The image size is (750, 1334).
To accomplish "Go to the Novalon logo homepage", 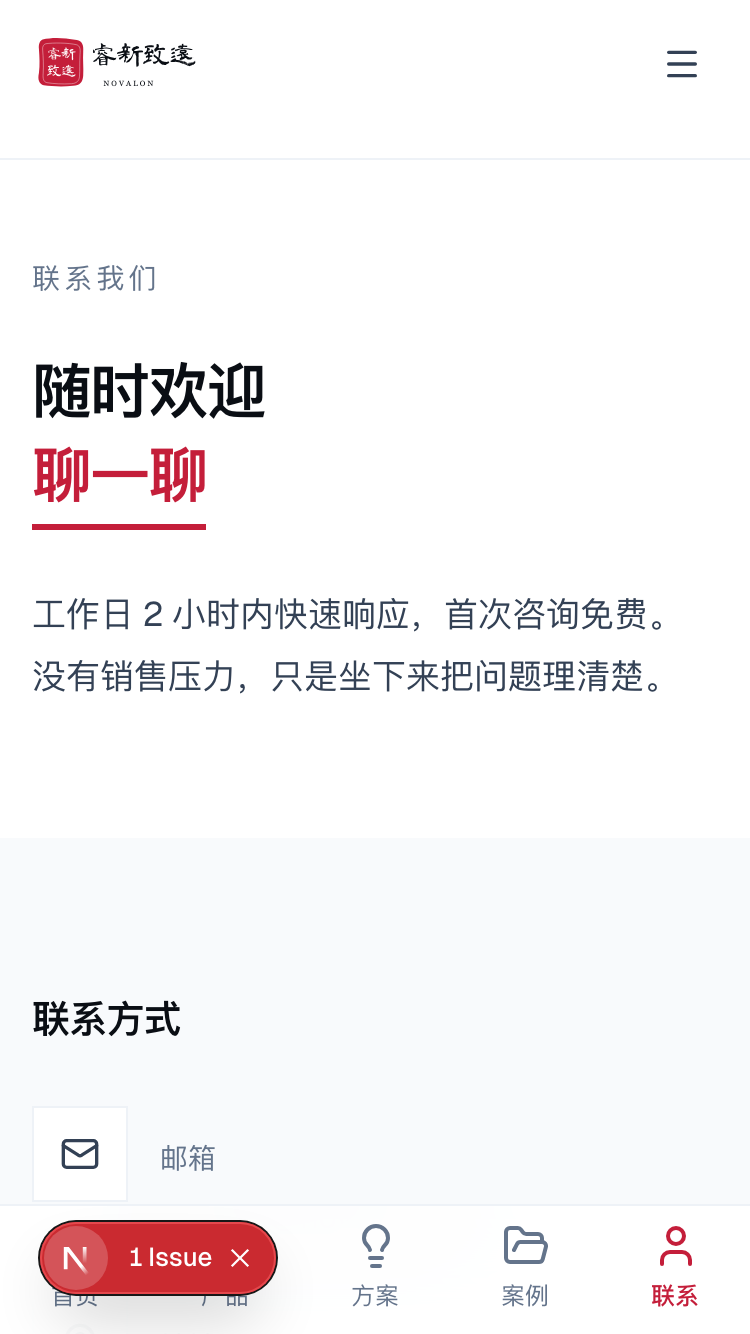I will [x=117, y=63].
